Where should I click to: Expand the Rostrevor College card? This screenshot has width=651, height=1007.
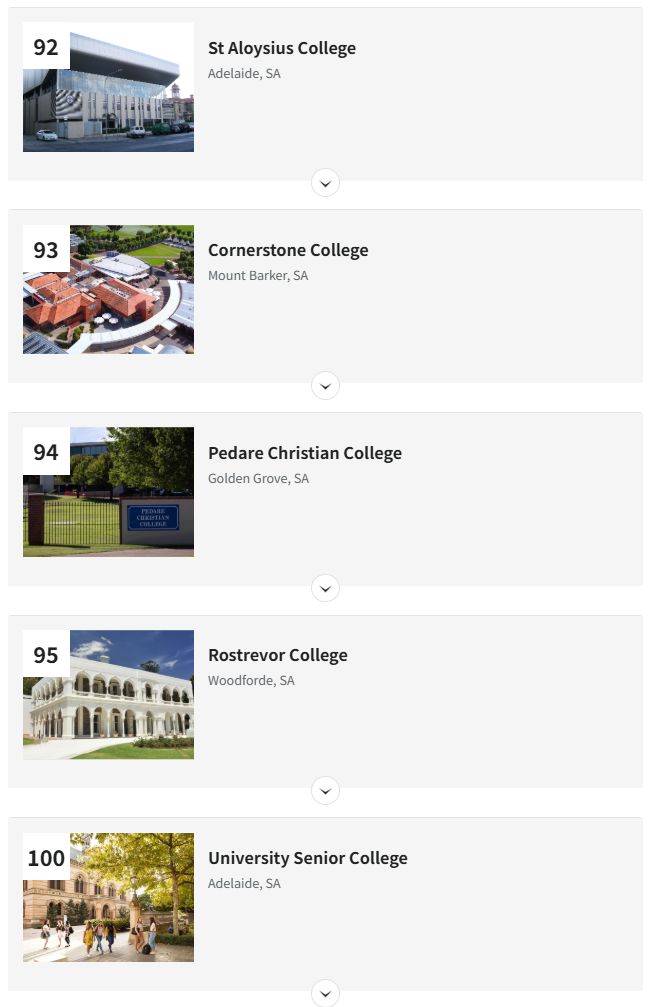coord(325,791)
